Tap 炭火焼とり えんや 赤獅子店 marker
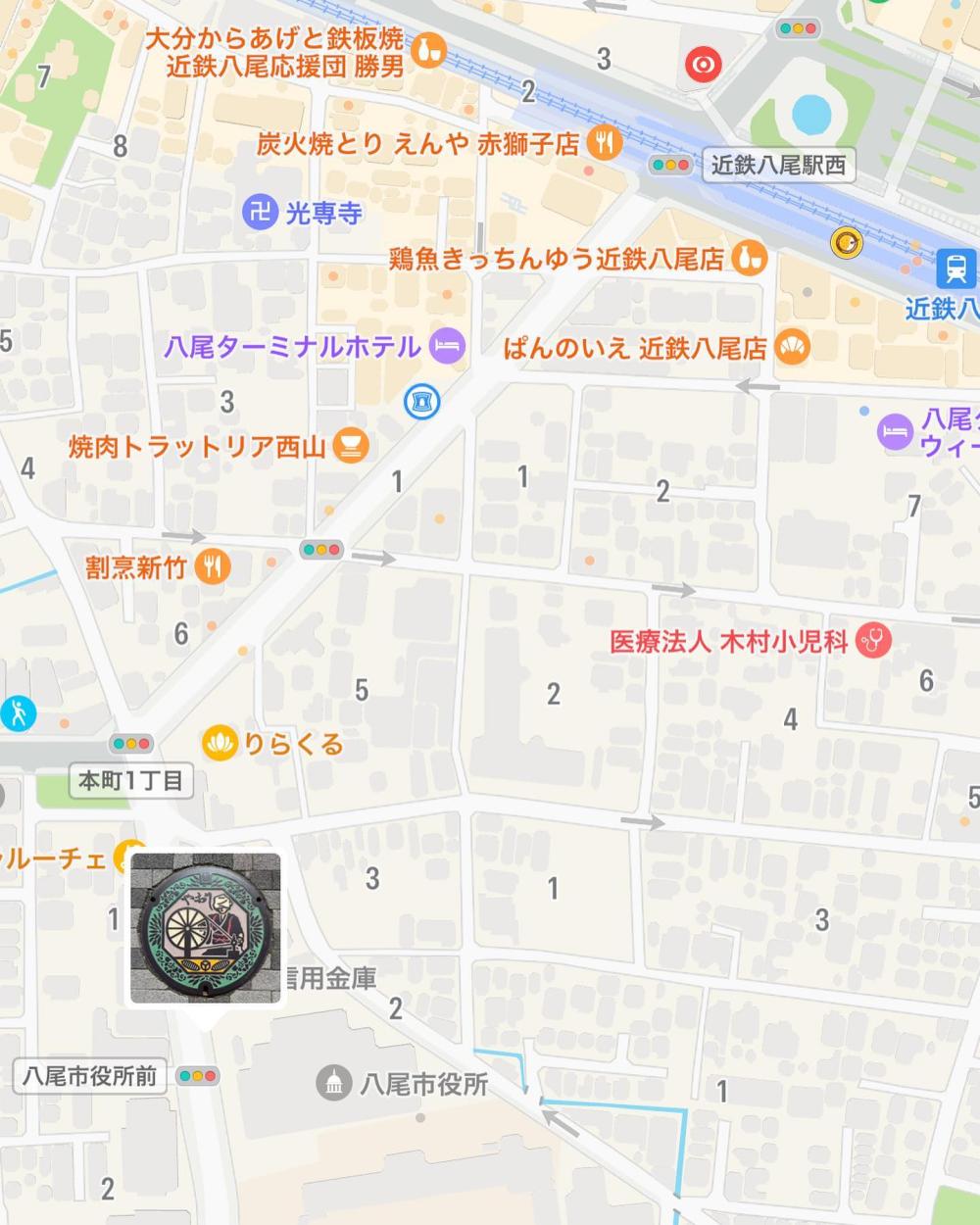The image size is (980, 1225). point(605,144)
